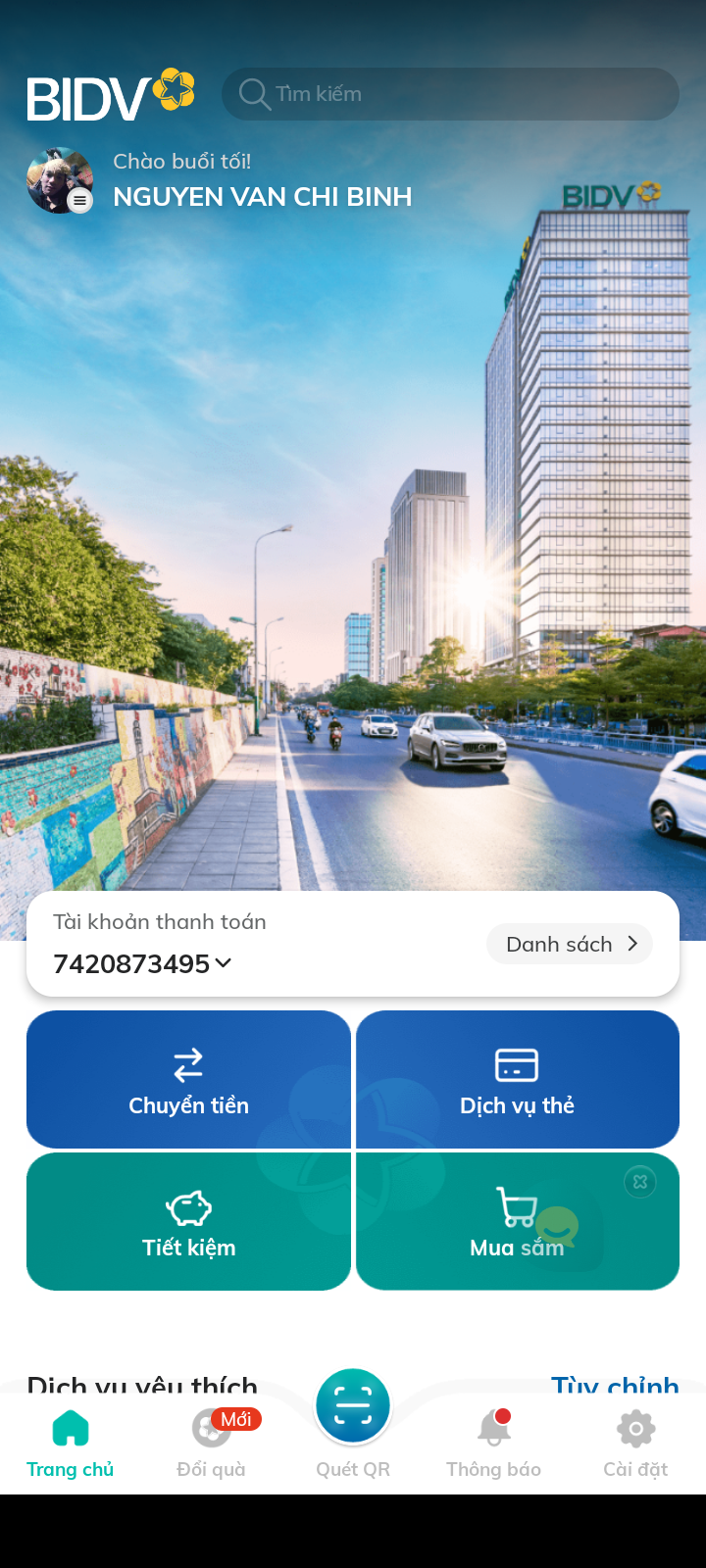Open Tiết kiệm savings
The height and width of the screenshot is (1568, 706).
click(188, 1221)
